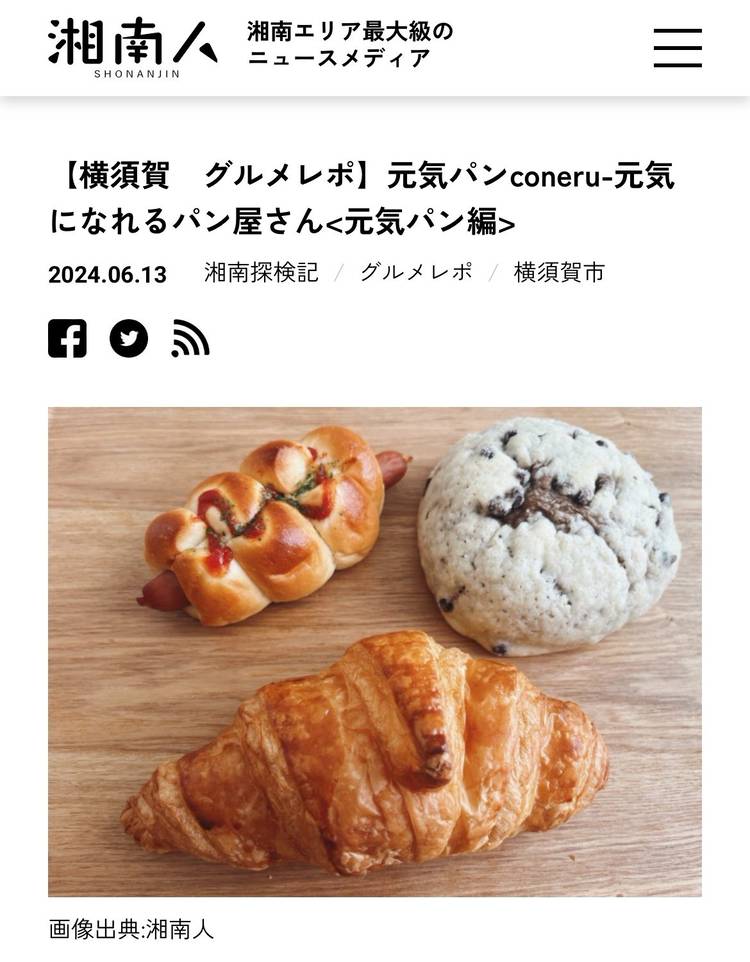Share the article on Twitter
The image size is (750, 962).
coord(128,338)
